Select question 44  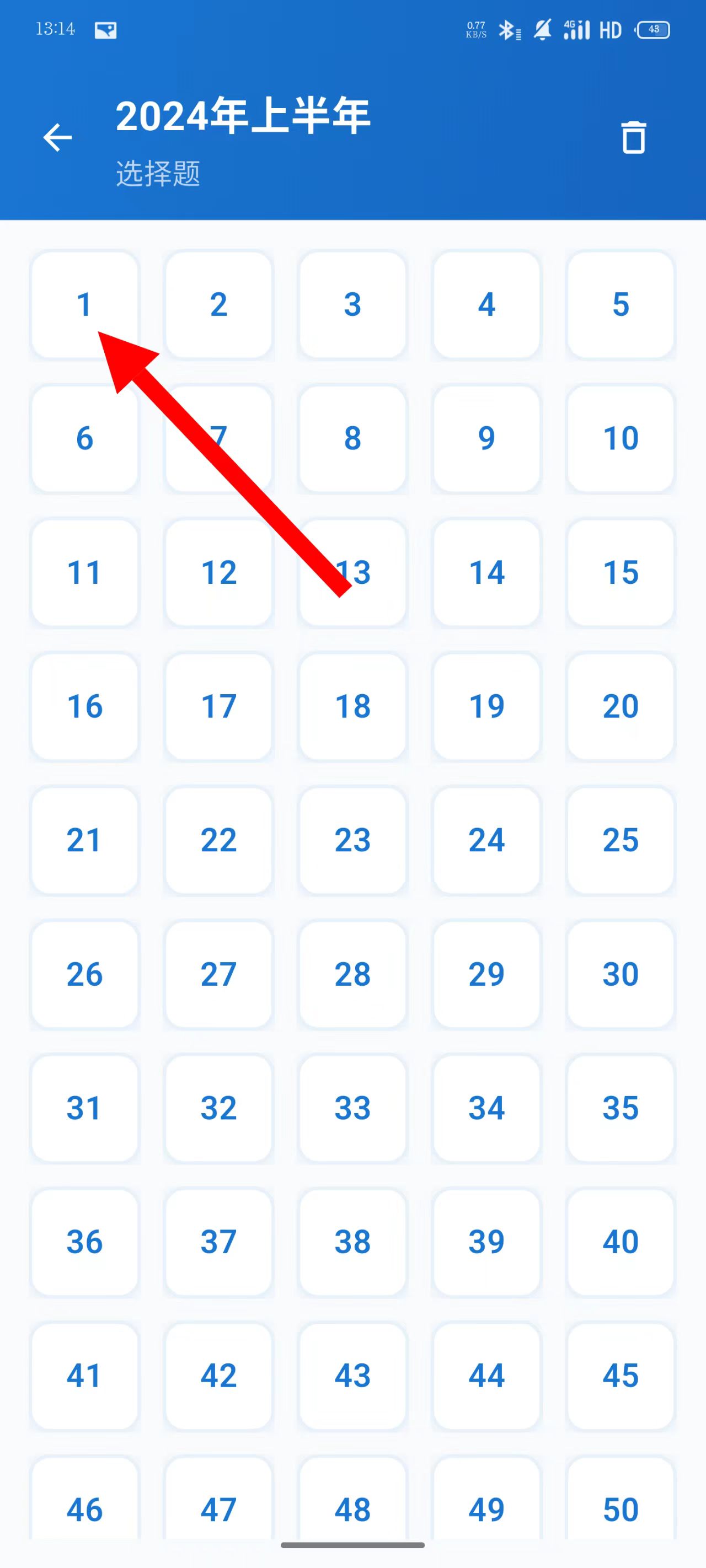486,1376
